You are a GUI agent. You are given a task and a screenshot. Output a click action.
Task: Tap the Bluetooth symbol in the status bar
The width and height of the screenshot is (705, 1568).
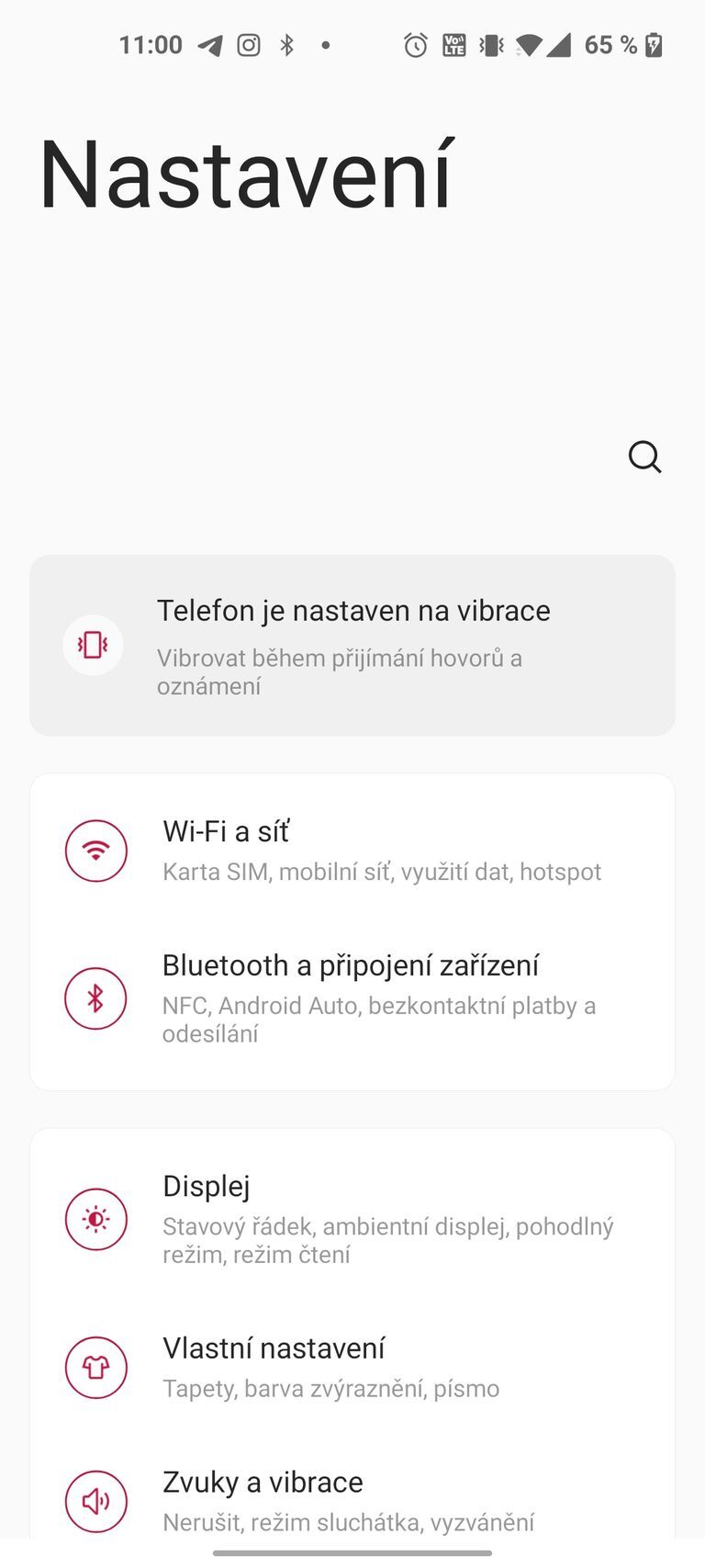pyautogui.click(x=287, y=44)
